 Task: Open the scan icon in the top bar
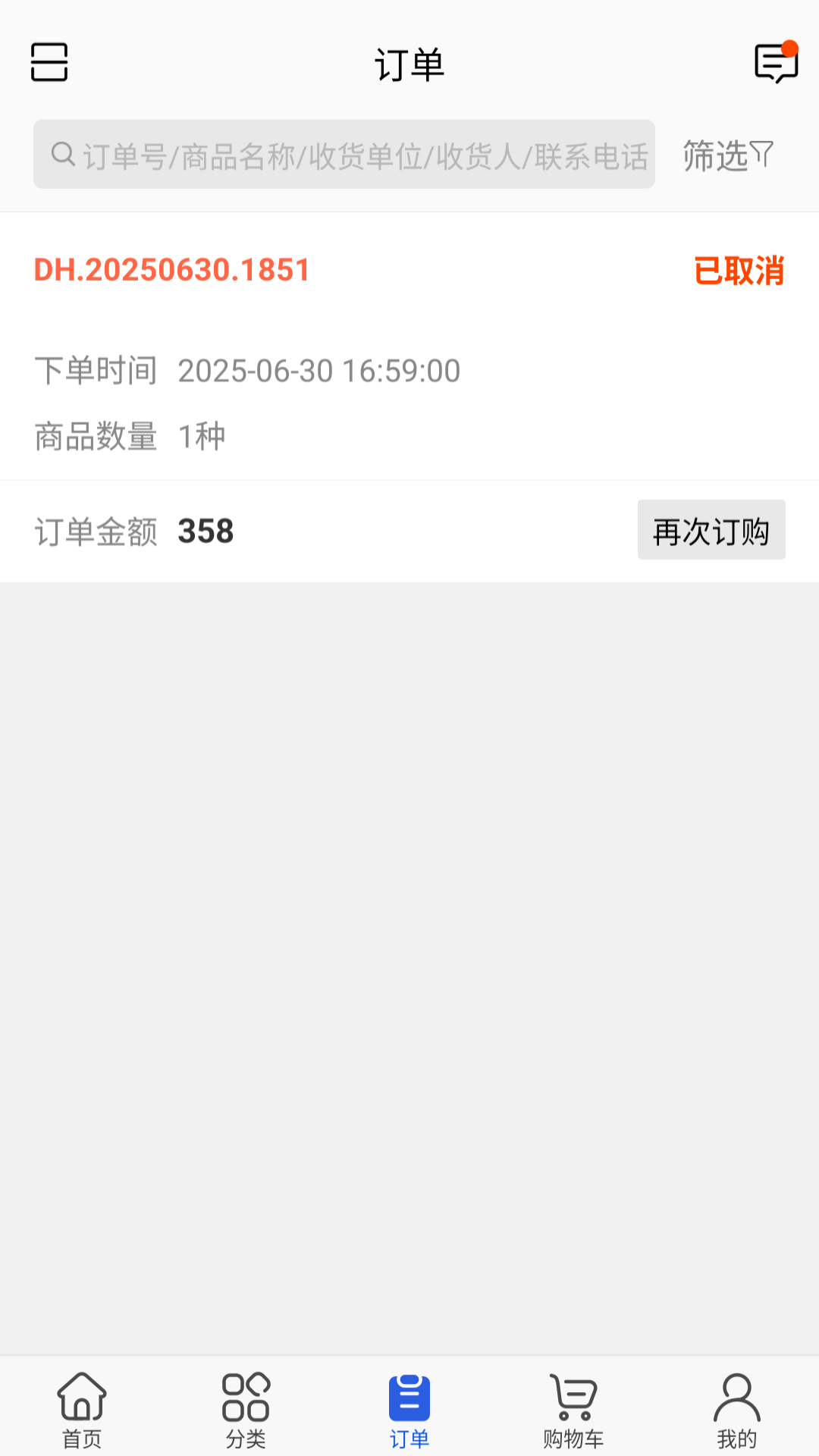49,62
